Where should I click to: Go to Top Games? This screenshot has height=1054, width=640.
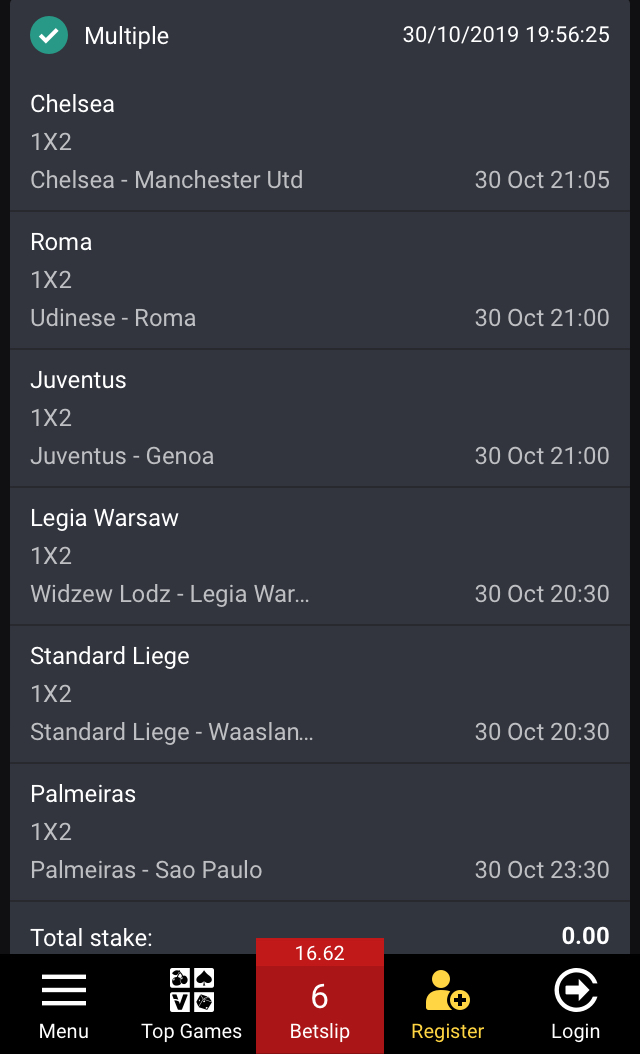pyautogui.click(x=192, y=1004)
